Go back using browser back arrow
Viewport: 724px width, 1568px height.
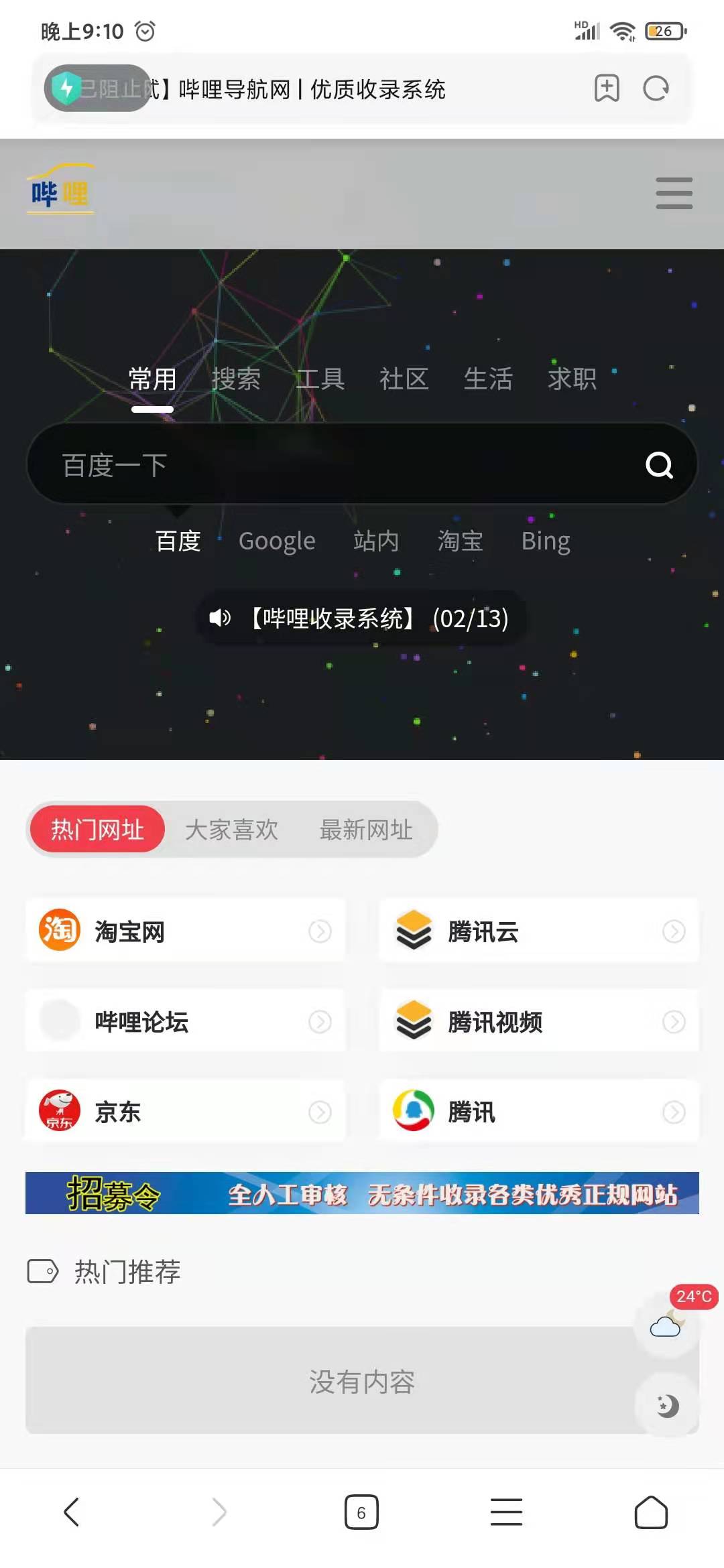[72, 1512]
